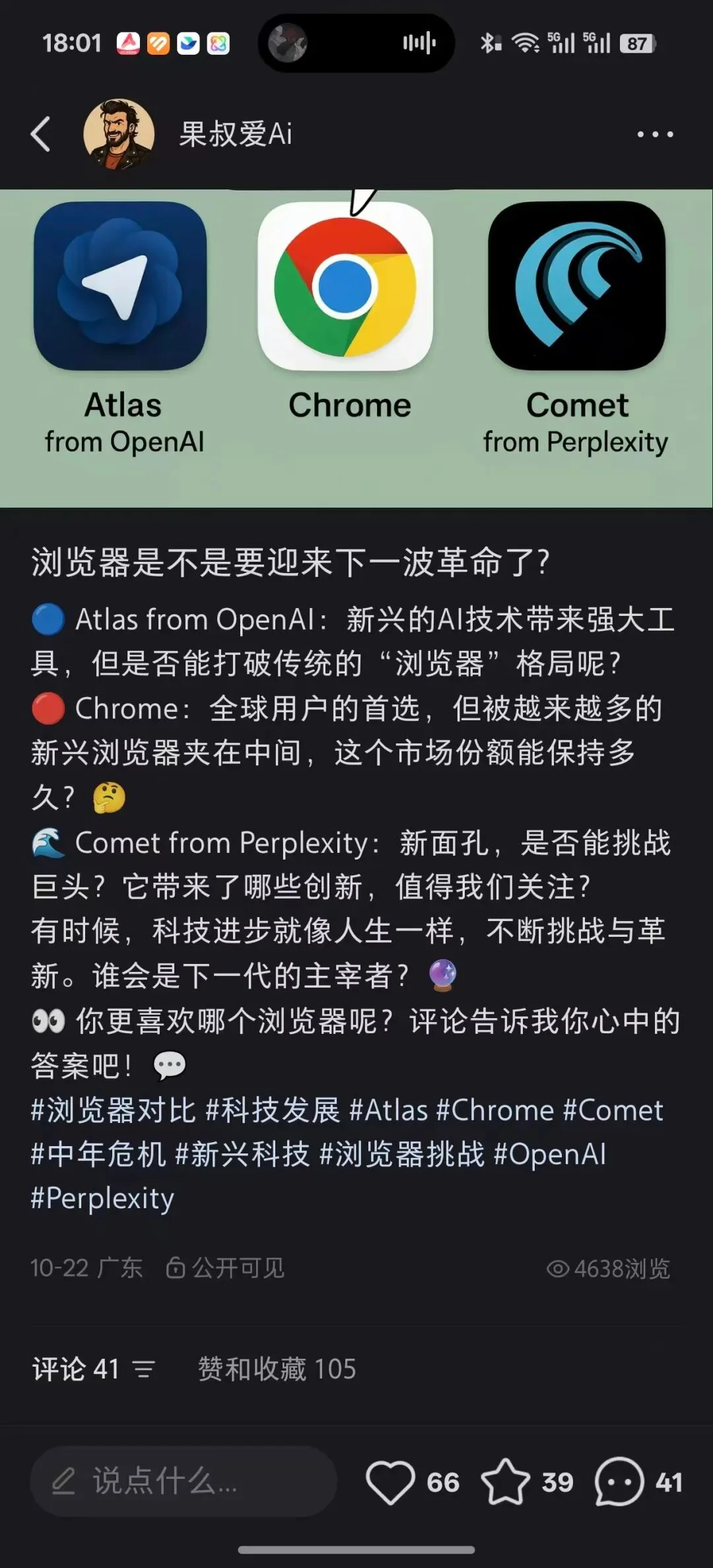Tap the eye icon showing 4638 views

558,1268
